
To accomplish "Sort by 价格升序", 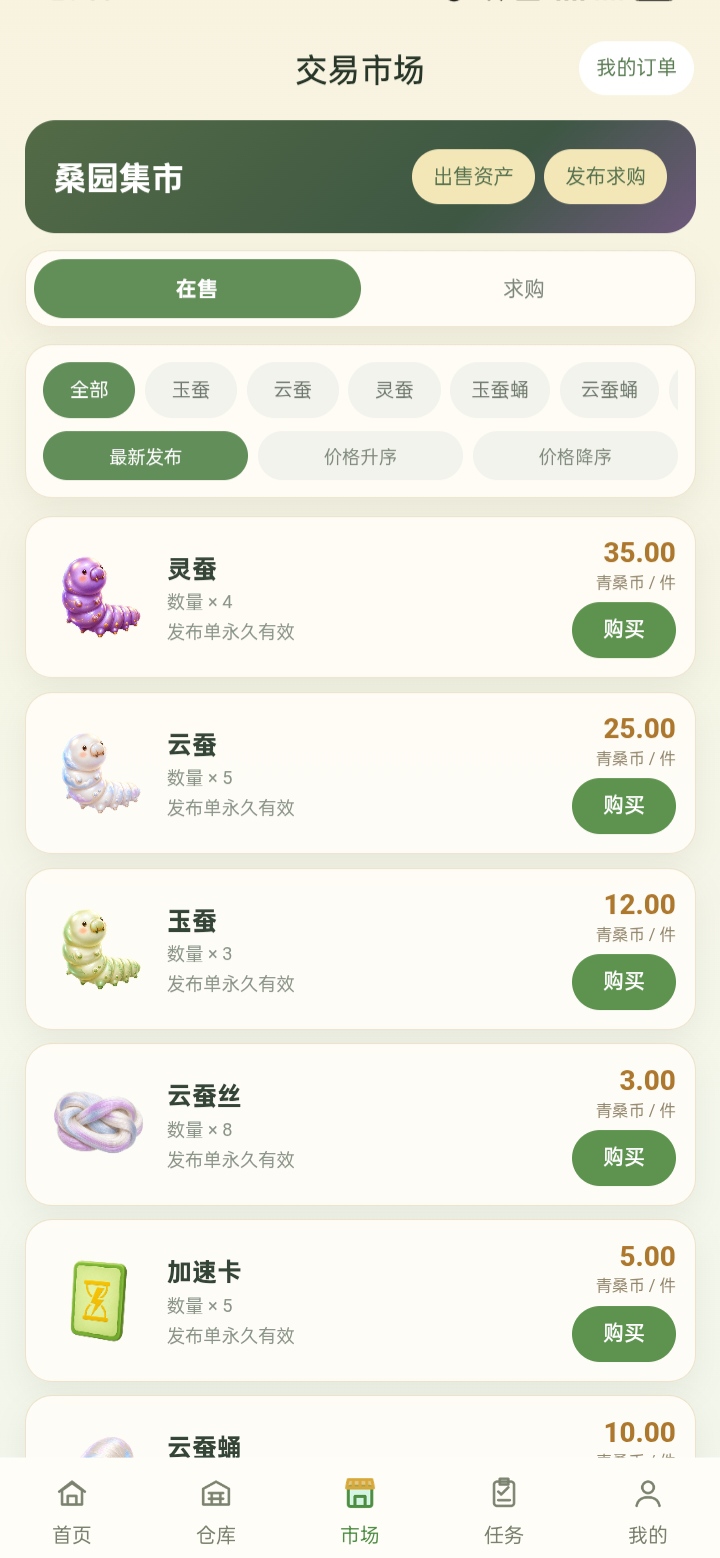I will pos(360,456).
